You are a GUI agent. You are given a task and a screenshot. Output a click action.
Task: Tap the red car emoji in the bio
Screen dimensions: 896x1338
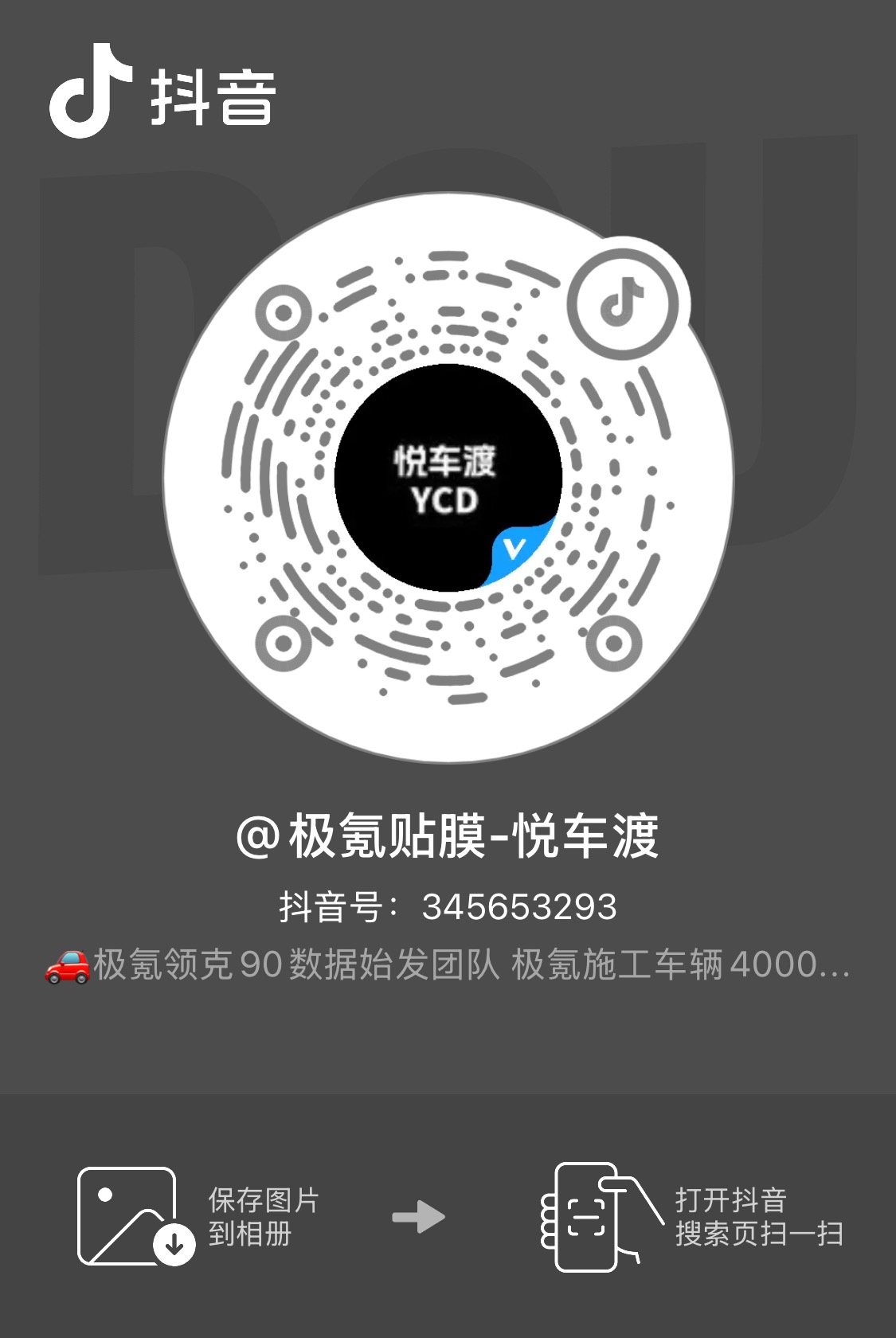(x=67, y=968)
